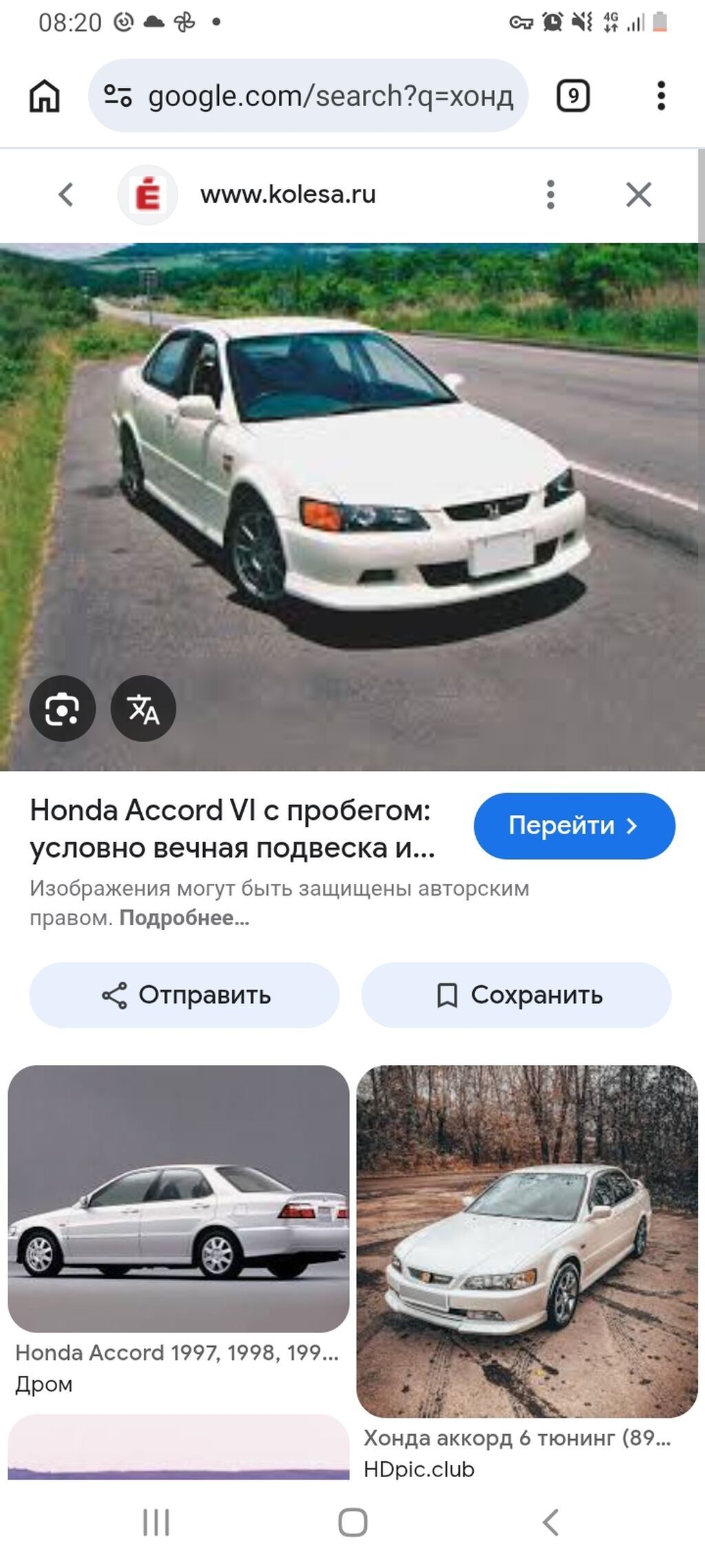Tap the share icon next to Отправить
Image resolution: width=705 pixels, height=1568 pixels.
(x=116, y=995)
